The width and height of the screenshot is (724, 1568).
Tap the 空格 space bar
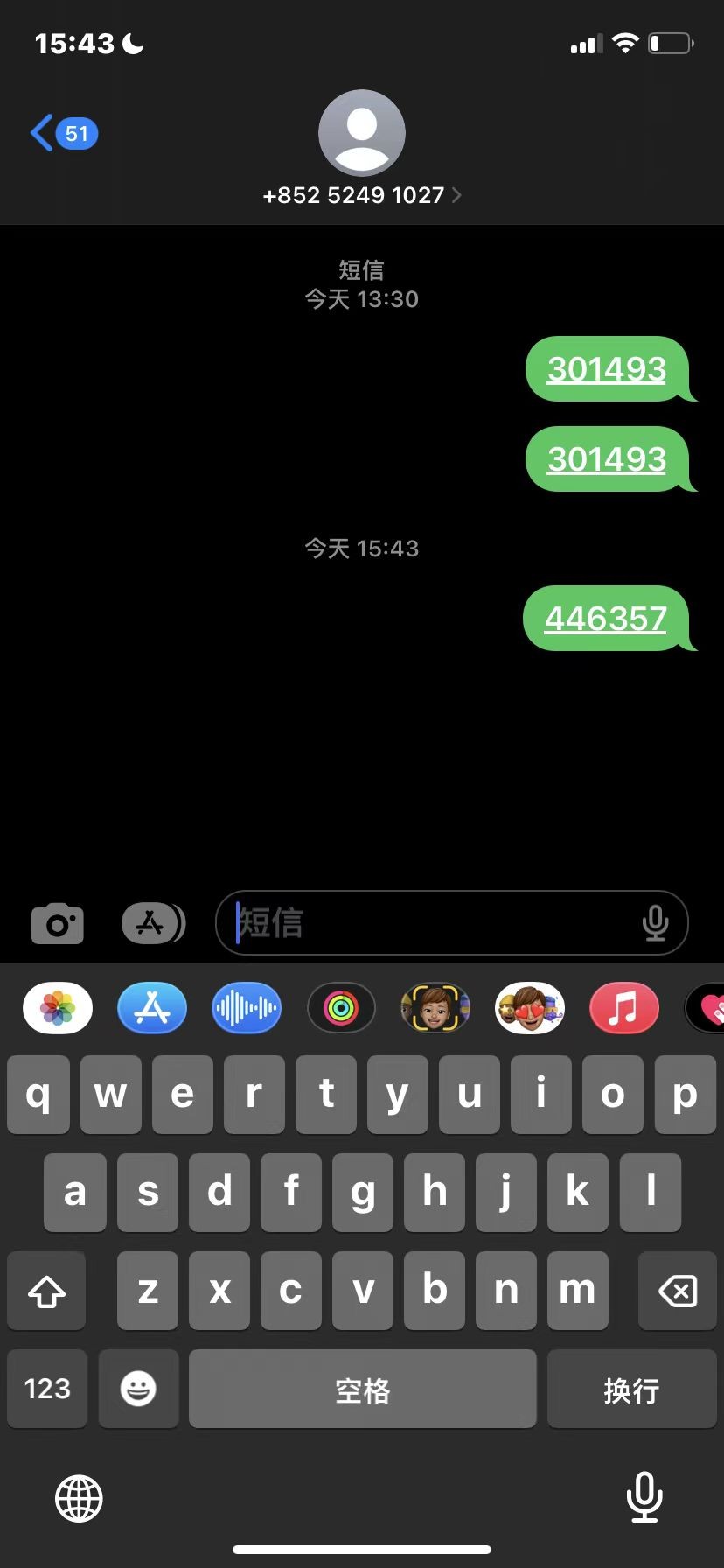362,1389
